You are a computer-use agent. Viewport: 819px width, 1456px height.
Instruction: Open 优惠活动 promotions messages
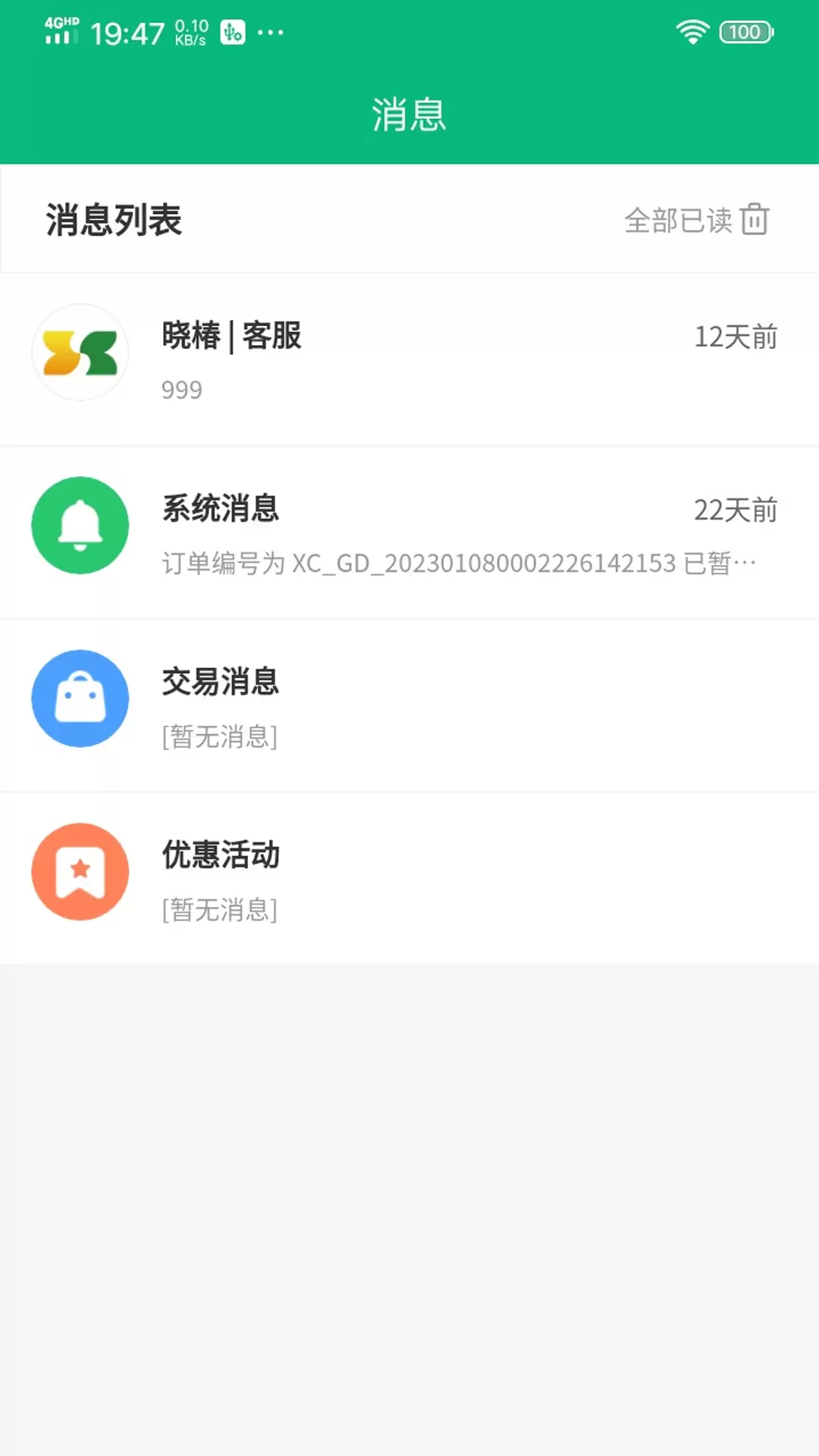pyautogui.click(x=409, y=878)
